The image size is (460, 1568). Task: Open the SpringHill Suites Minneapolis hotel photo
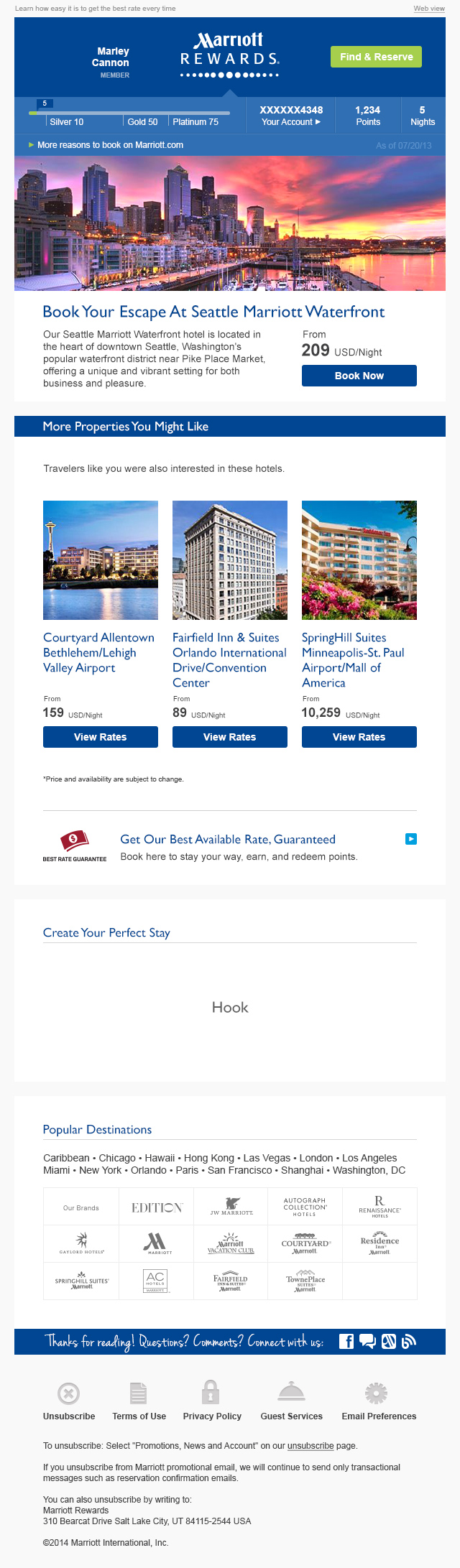click(x=359, y=560)
